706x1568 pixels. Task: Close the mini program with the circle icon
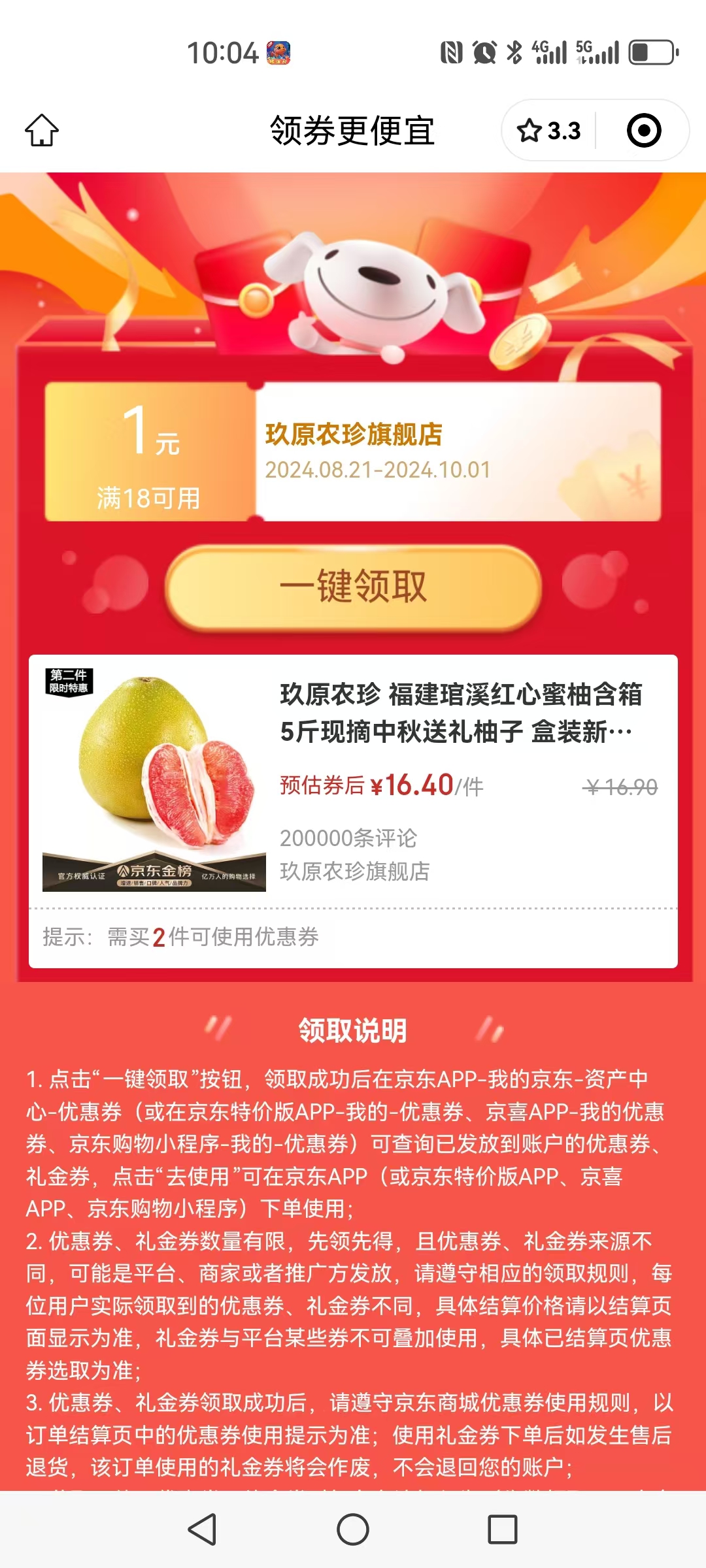pyautogui.click(x=643, y=131)
